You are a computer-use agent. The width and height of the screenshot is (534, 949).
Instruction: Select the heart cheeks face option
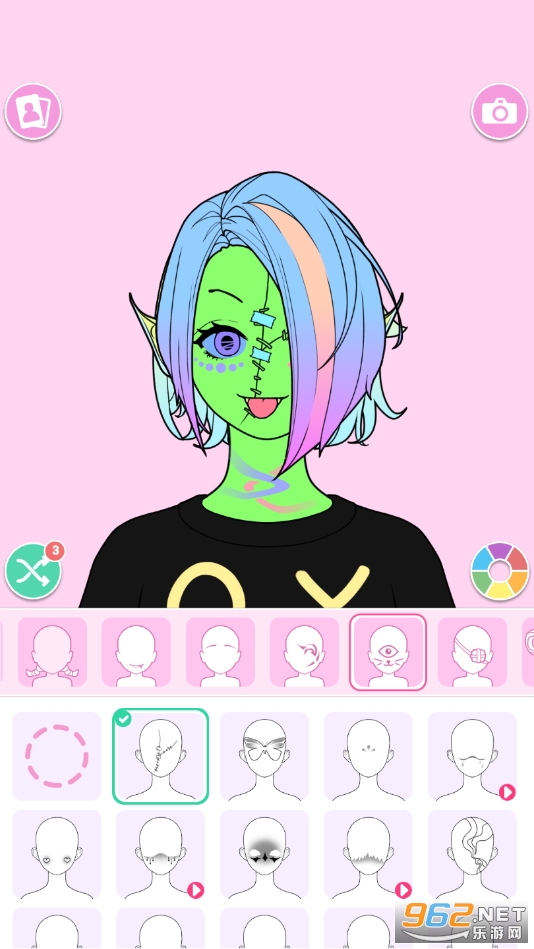[57, 854]
